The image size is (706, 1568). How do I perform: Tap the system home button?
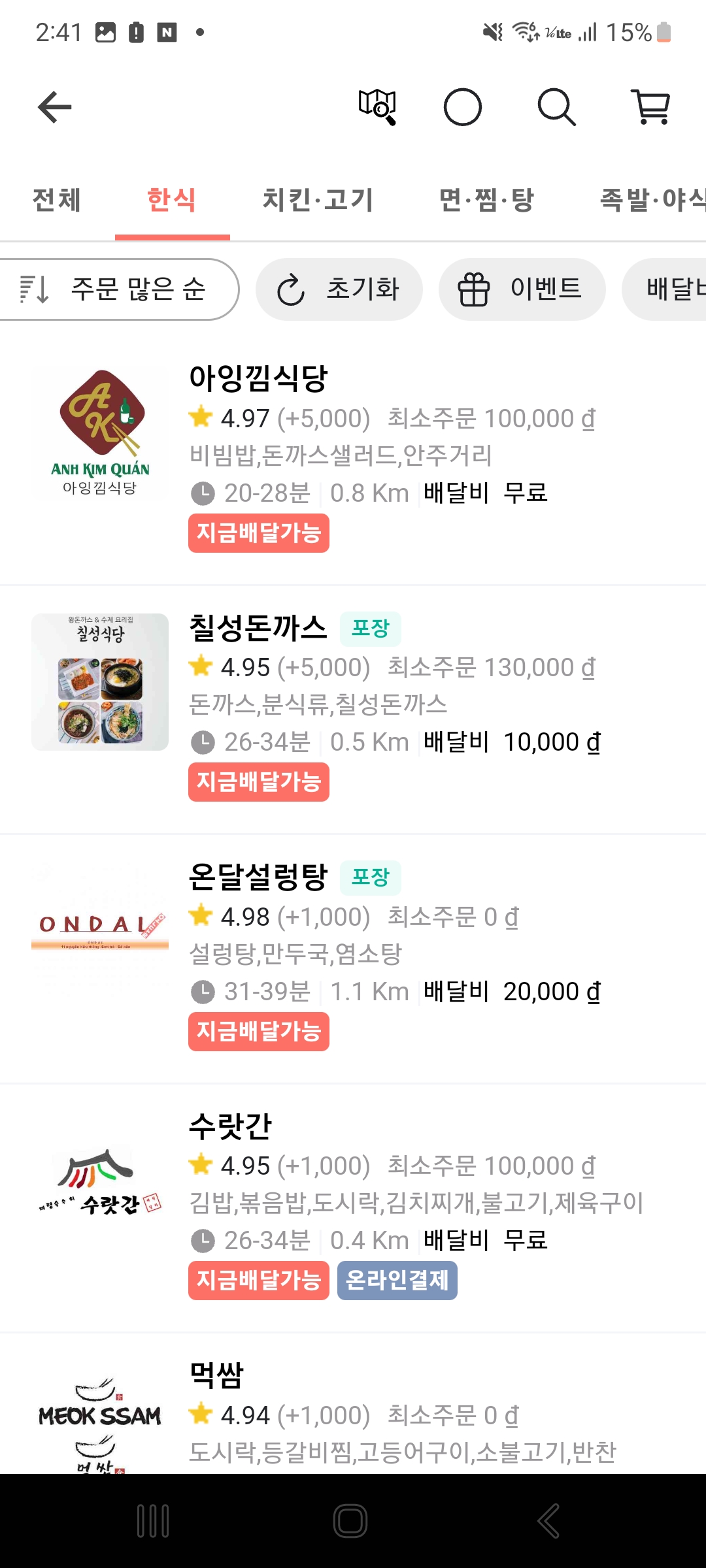click(x=350, y=1521)
